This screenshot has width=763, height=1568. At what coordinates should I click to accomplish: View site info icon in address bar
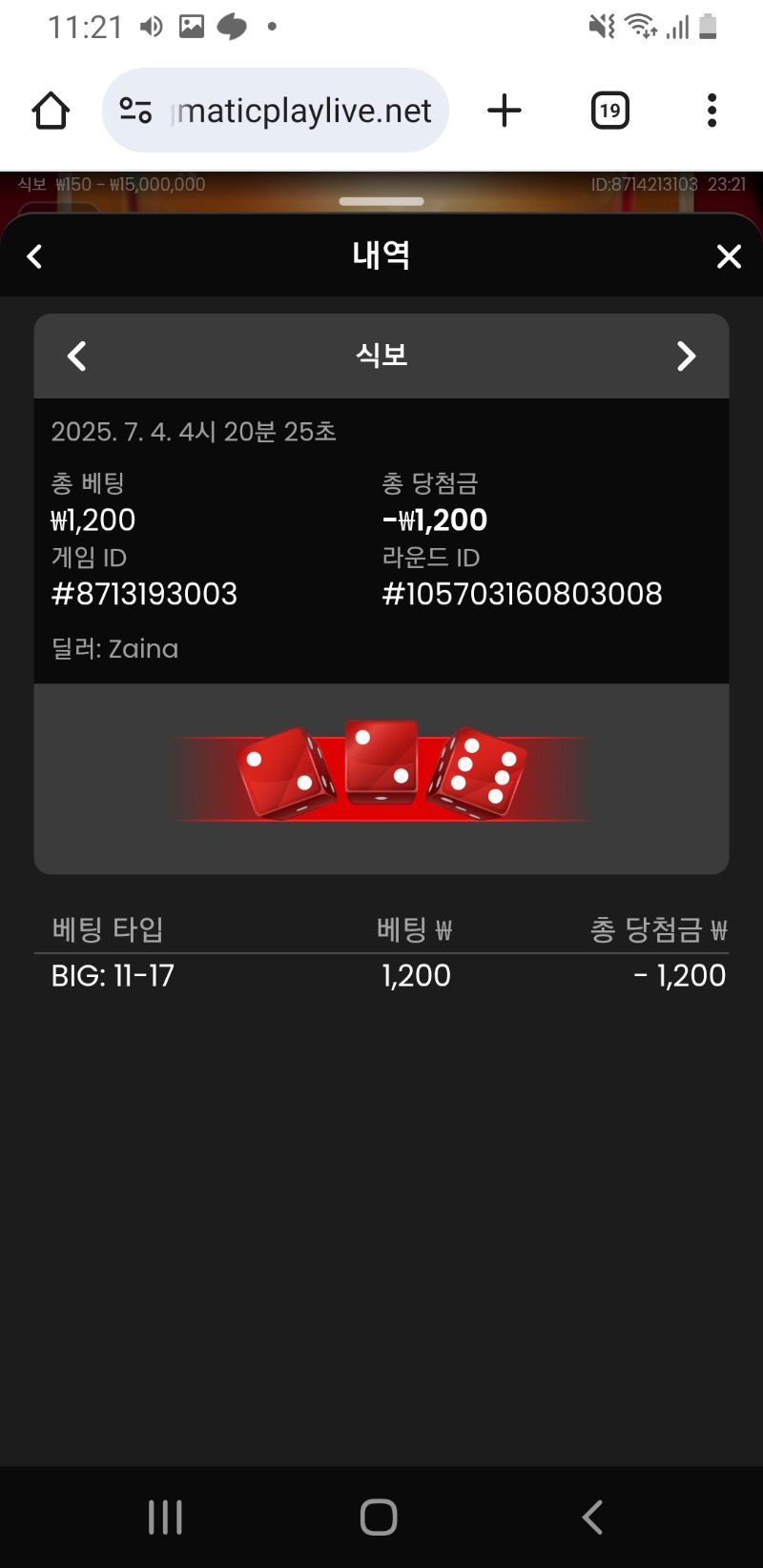(x=135, y=111)
